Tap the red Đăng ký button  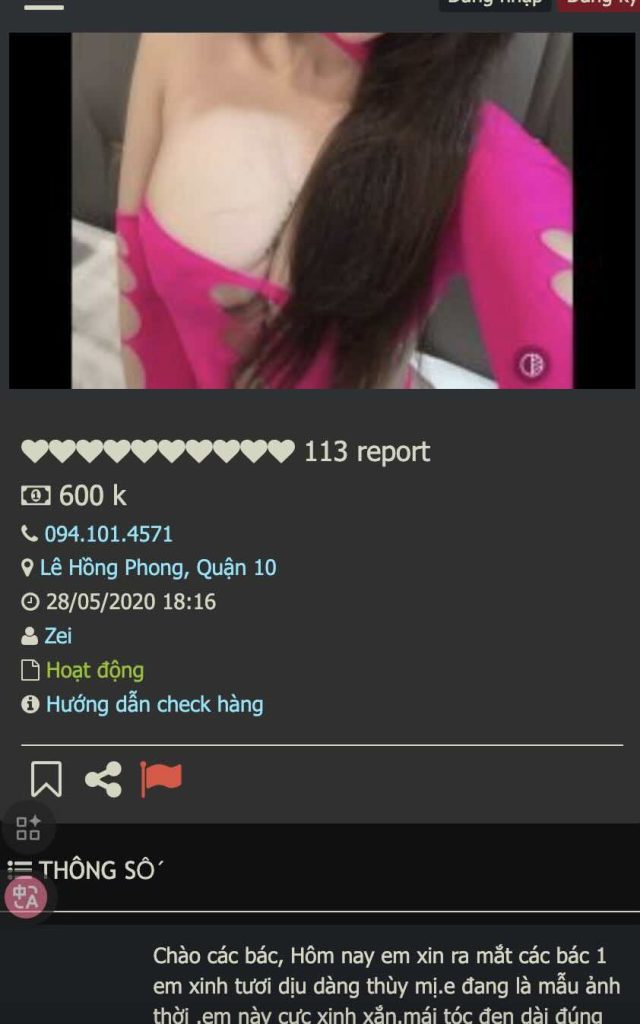(x=598, y=3)
